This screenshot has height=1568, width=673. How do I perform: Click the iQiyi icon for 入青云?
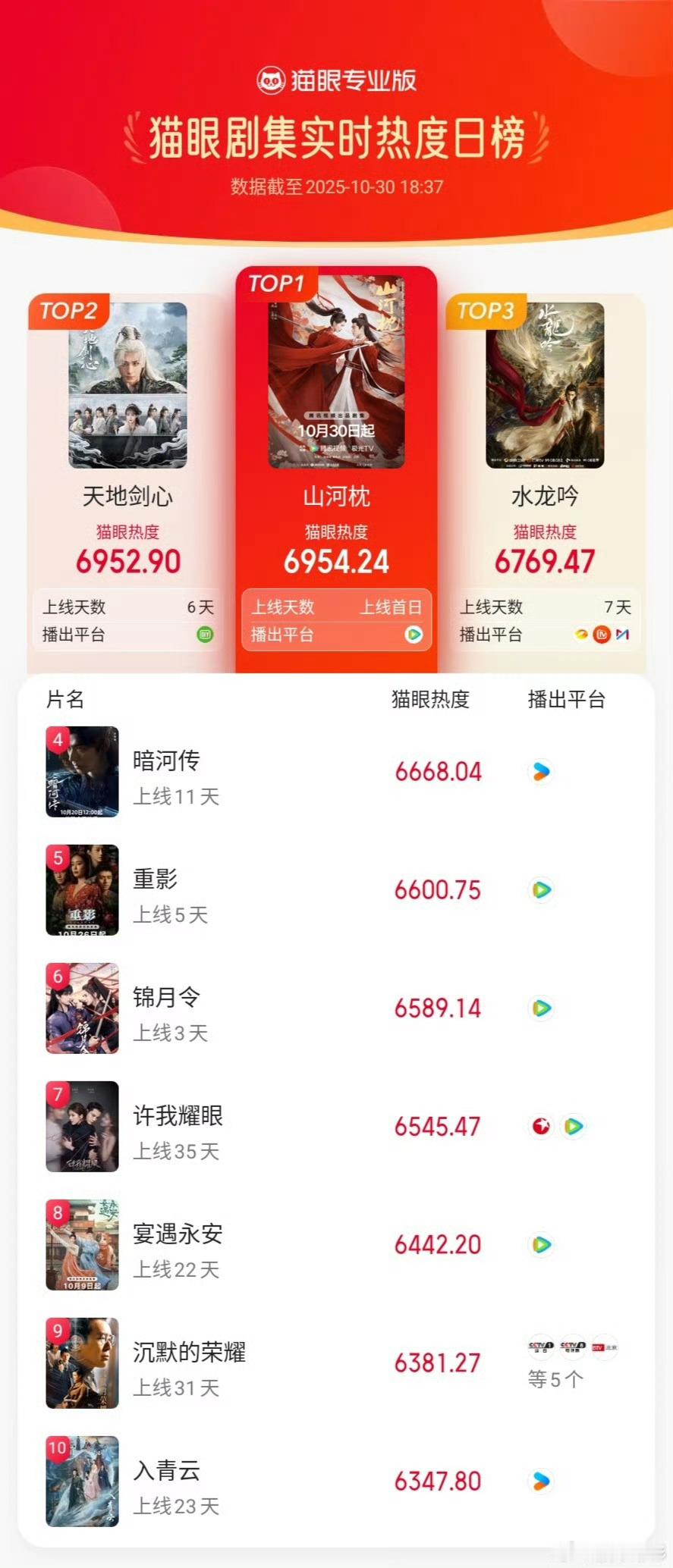pyautogui.click(x=542, y=1482)
